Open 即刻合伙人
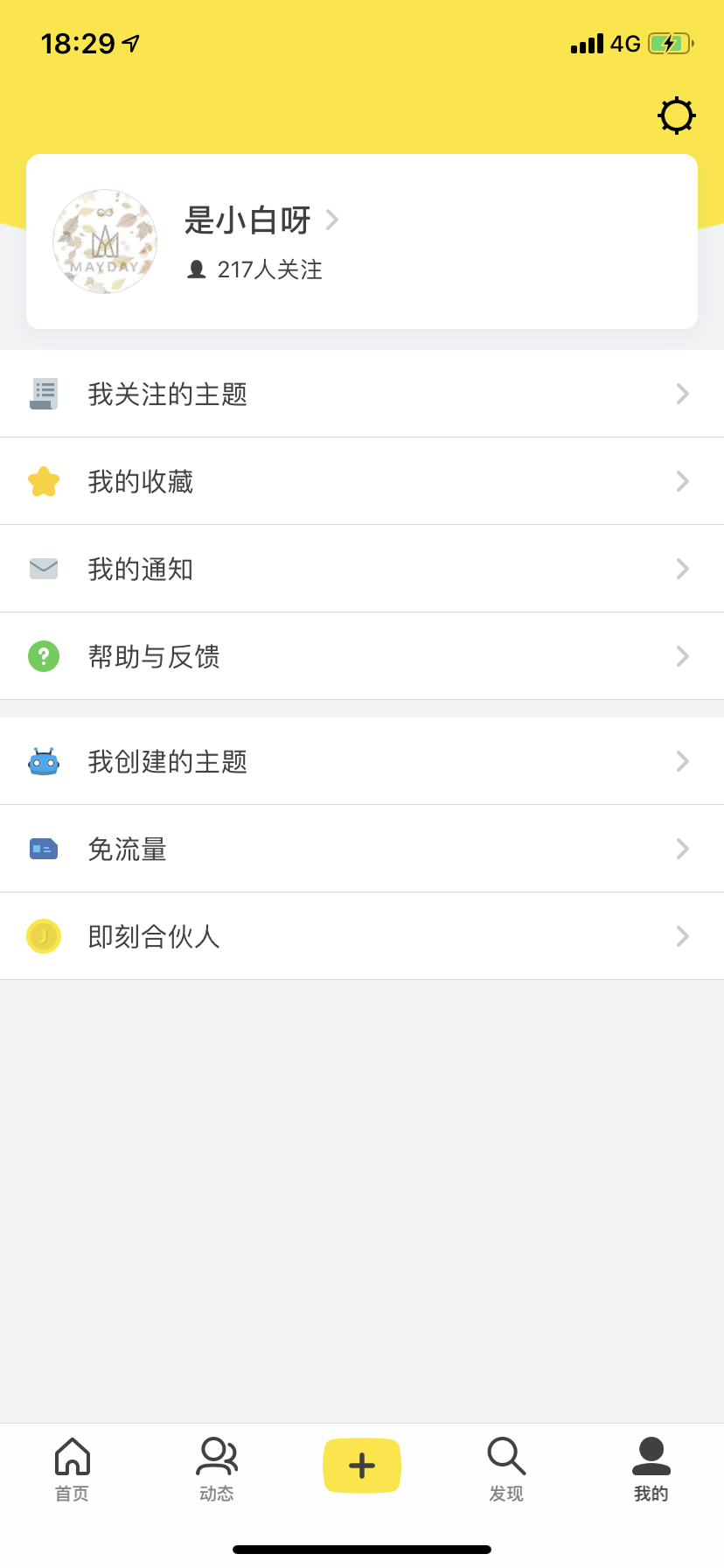724x1568 pixels. pos(362,936)
